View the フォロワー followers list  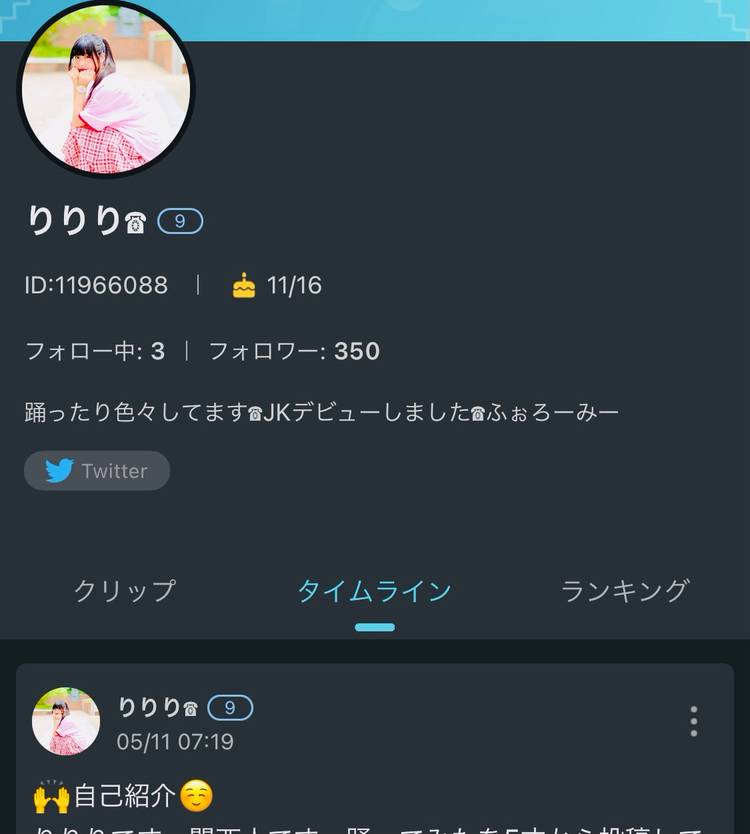tap(294, 351)
